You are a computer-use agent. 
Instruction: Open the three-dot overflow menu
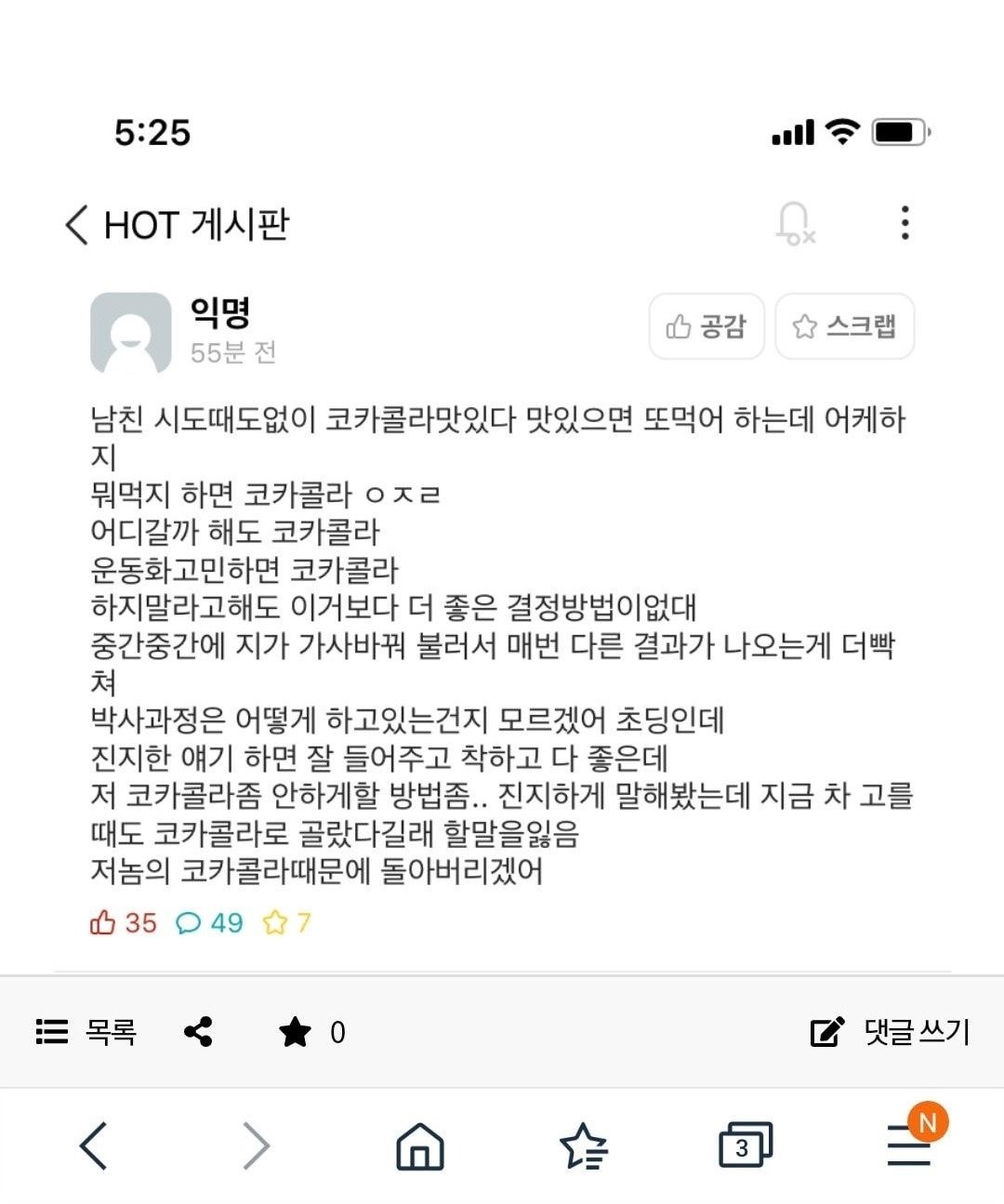(x=905, y=223)
